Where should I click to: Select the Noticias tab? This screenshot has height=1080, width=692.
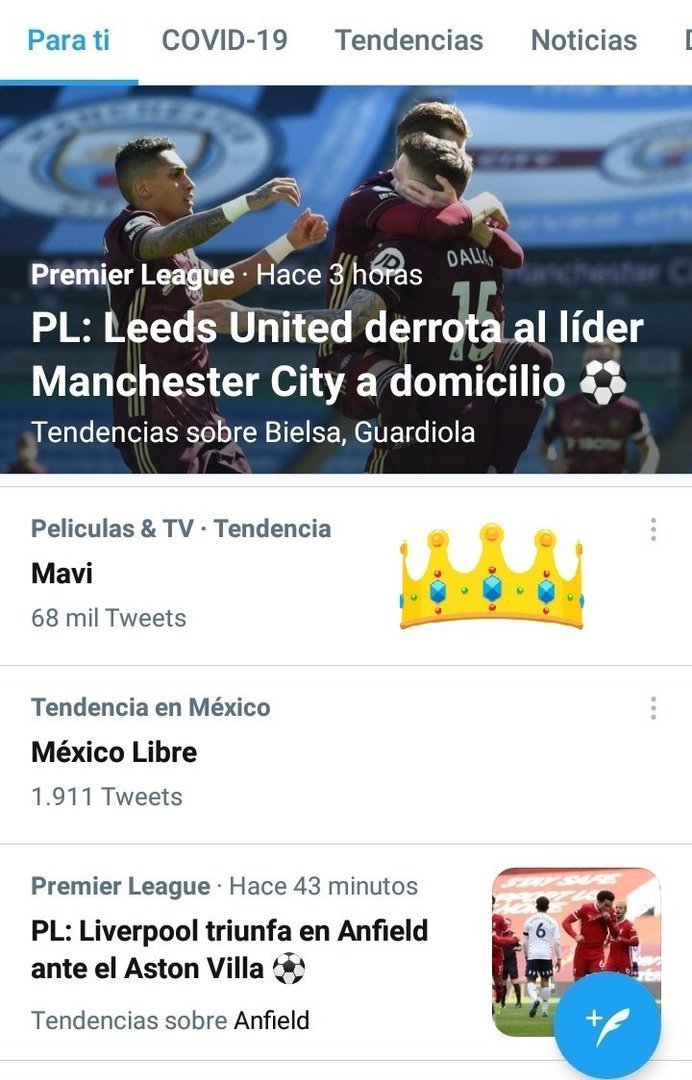pyautogui.click(x=583, y=40)
